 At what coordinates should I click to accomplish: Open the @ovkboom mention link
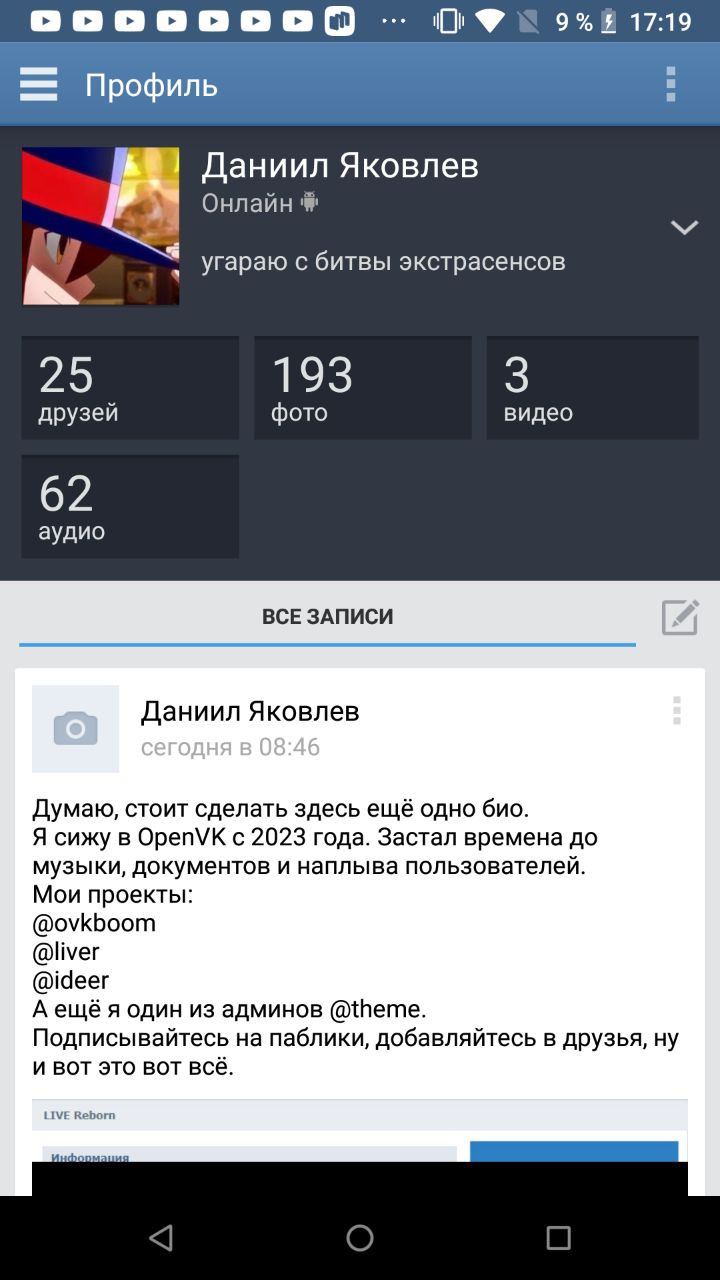(x=94, y=923)
